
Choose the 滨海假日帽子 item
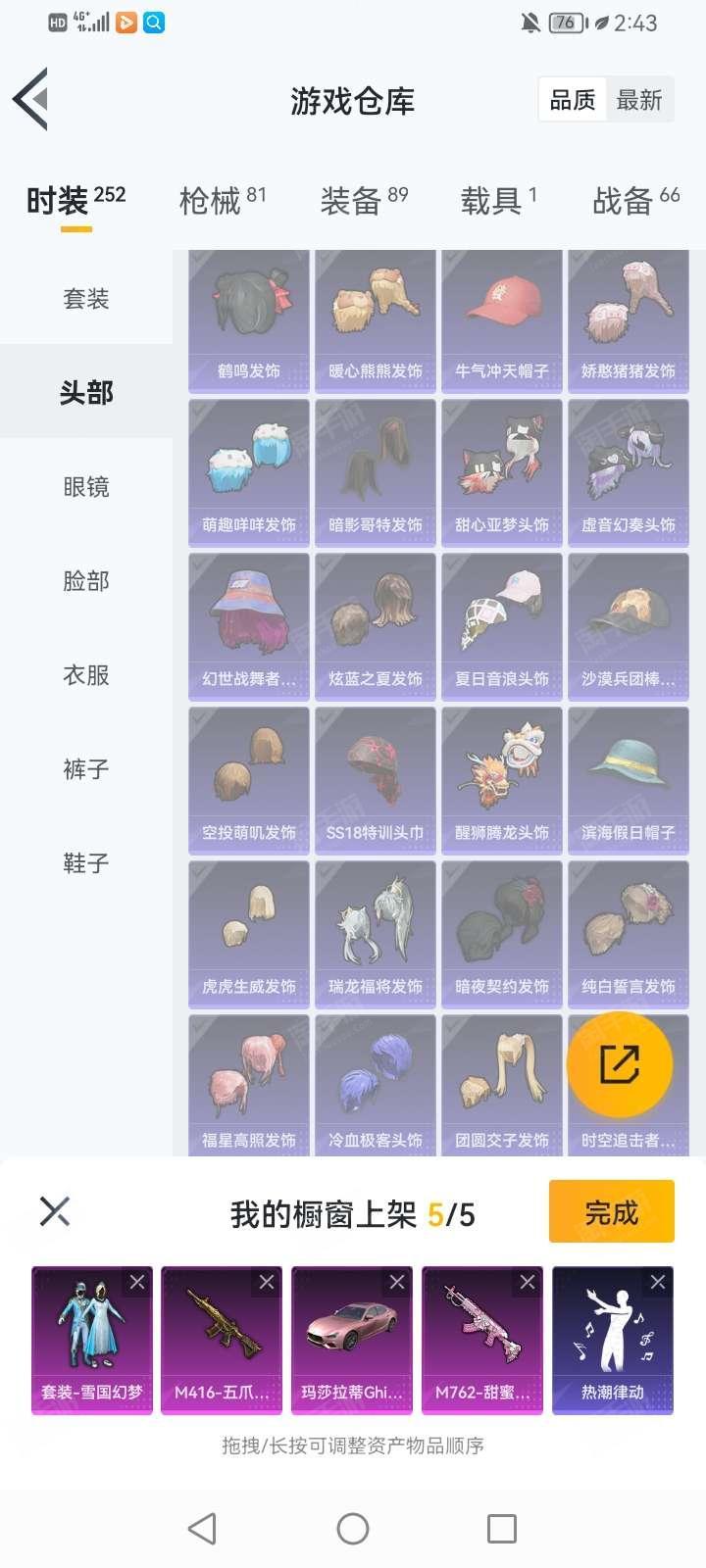[629, 776]
